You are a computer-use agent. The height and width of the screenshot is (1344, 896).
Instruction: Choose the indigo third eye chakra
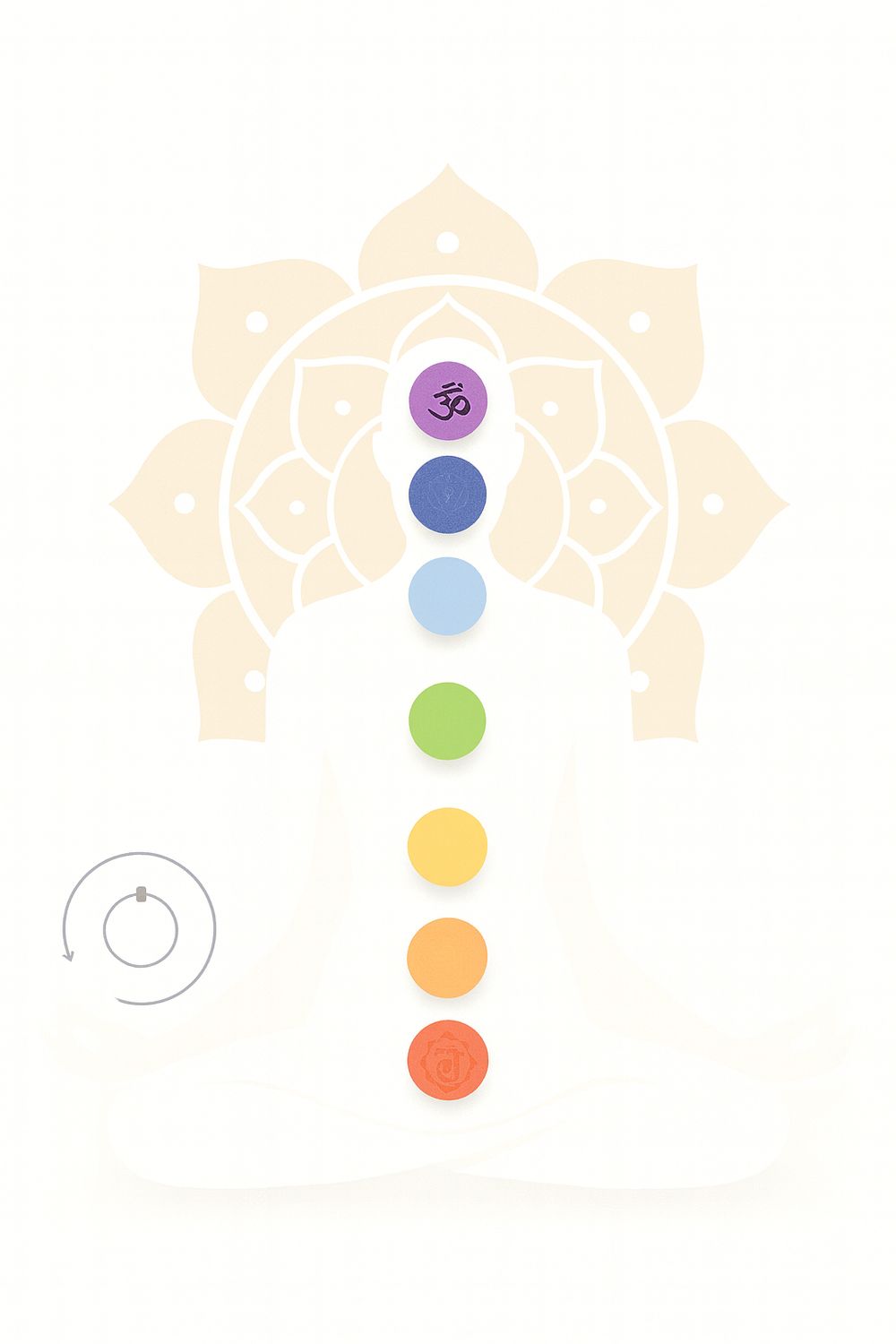[447, 495]
